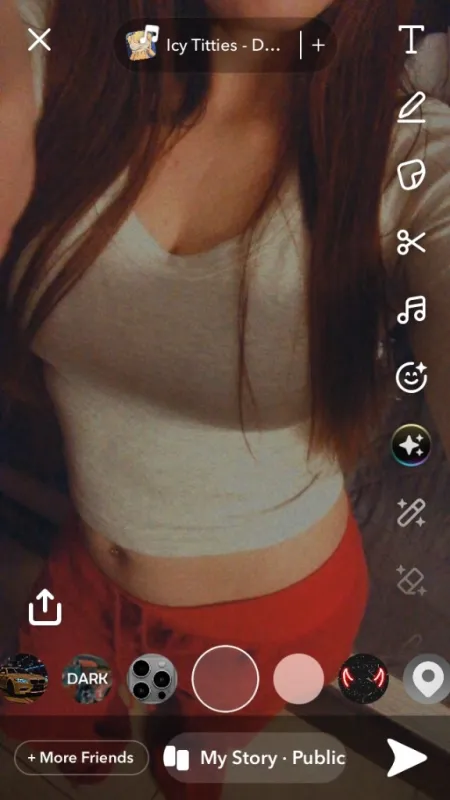
Task: Open the music note sounds tool
Action: [x=411, y=310]
